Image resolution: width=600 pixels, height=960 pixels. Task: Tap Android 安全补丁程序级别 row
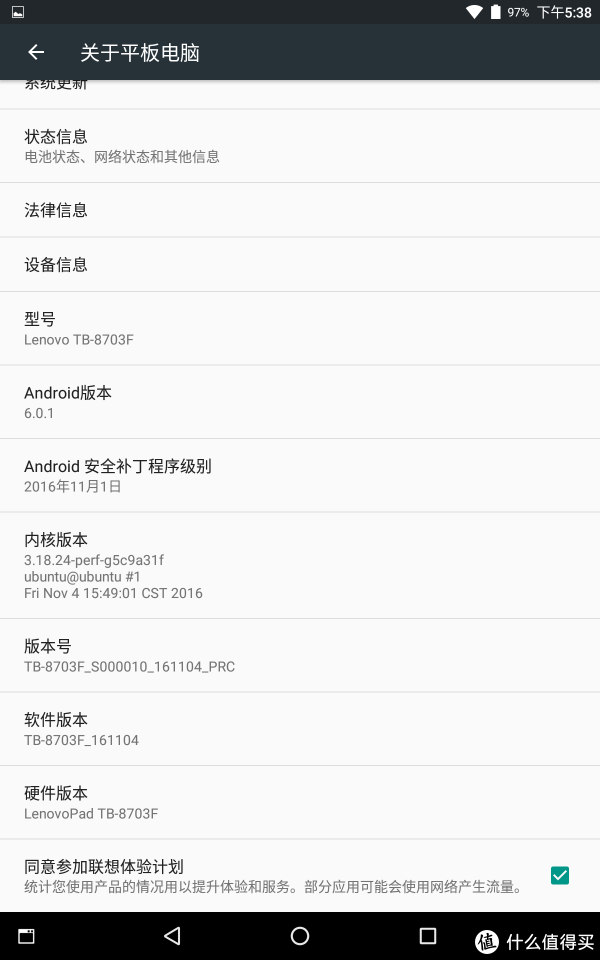[300, 476]
